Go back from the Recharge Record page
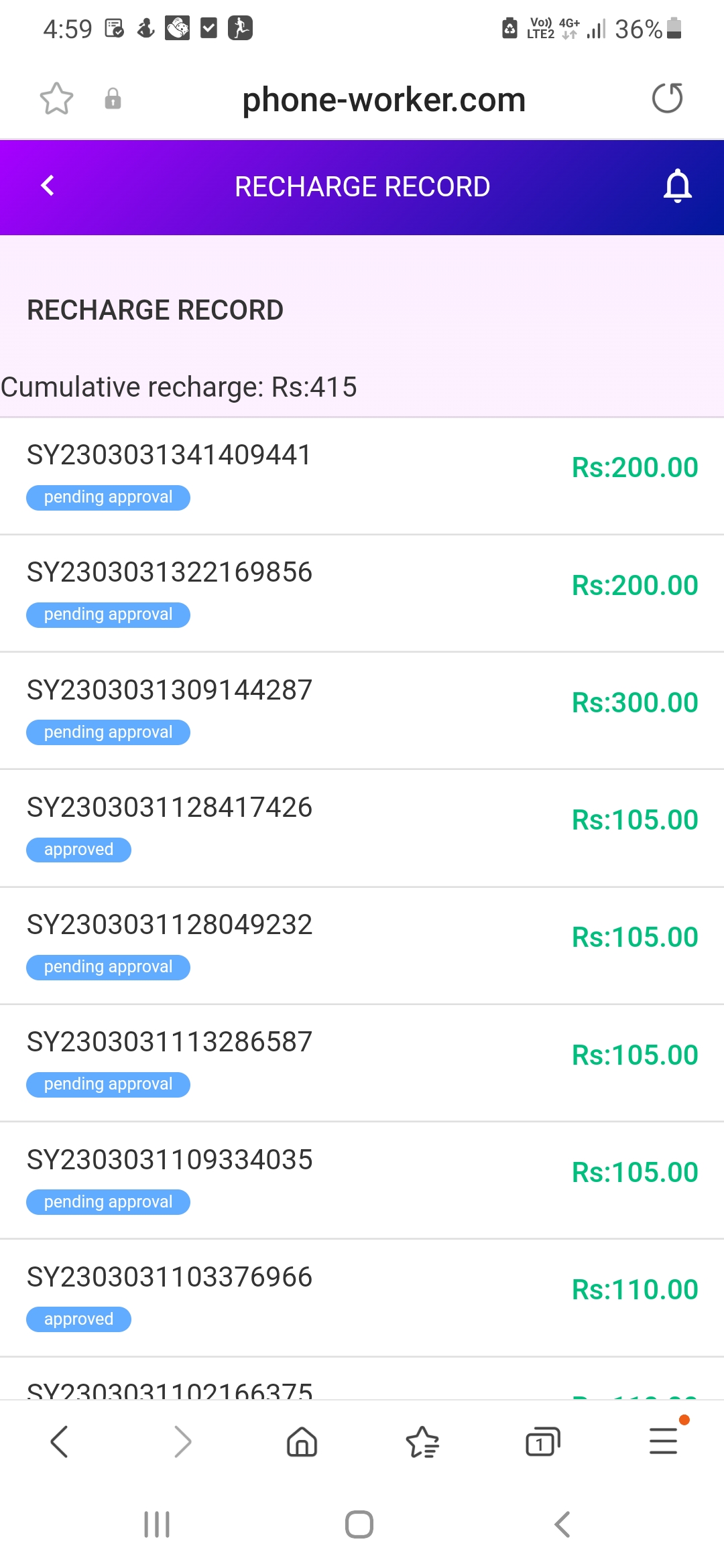The image size is (724, 1568). [48, 186]
